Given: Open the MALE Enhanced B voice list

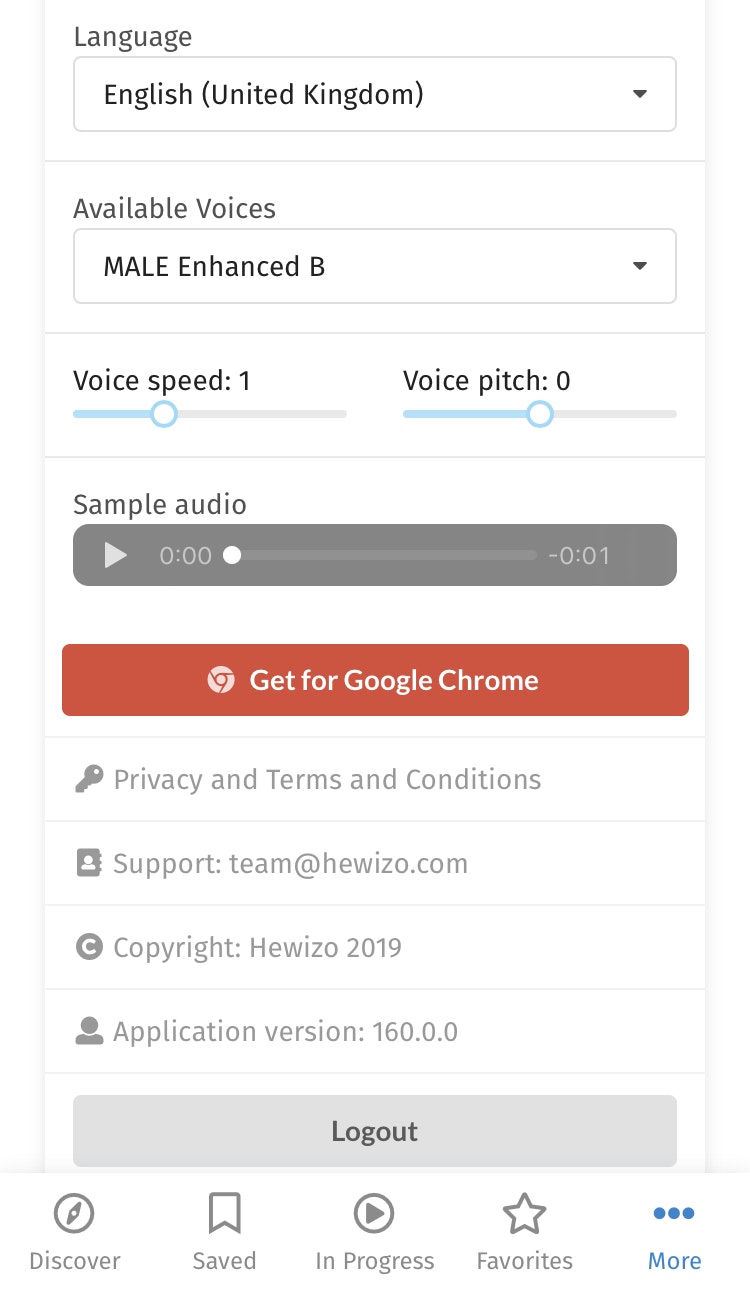Looking at the screenshot, I should click(375, 266).
